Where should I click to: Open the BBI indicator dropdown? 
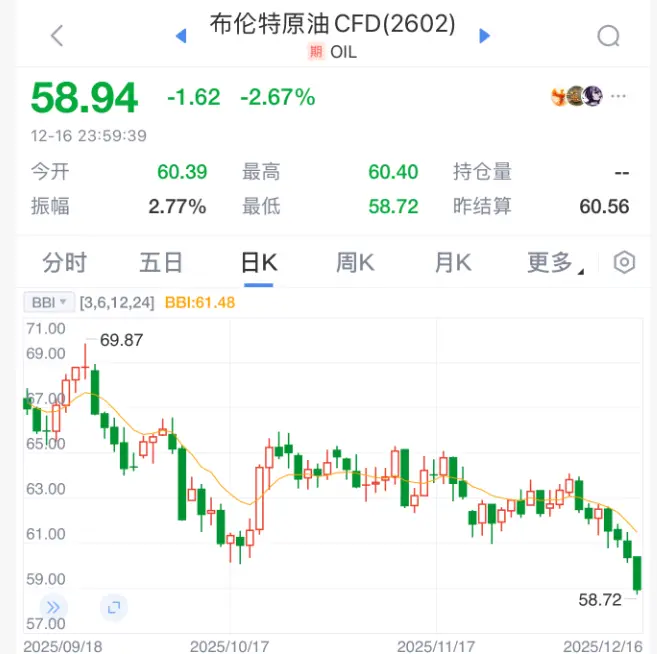[49, 302]
